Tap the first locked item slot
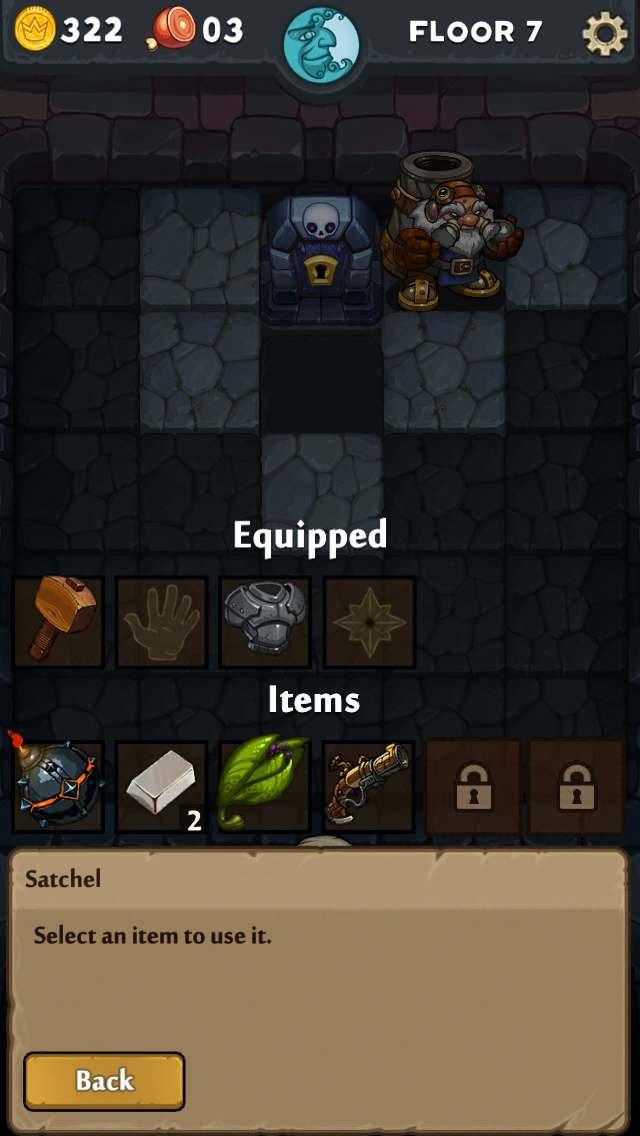Viewport: 640px width, 1136px height. click(x=473, y=787)
